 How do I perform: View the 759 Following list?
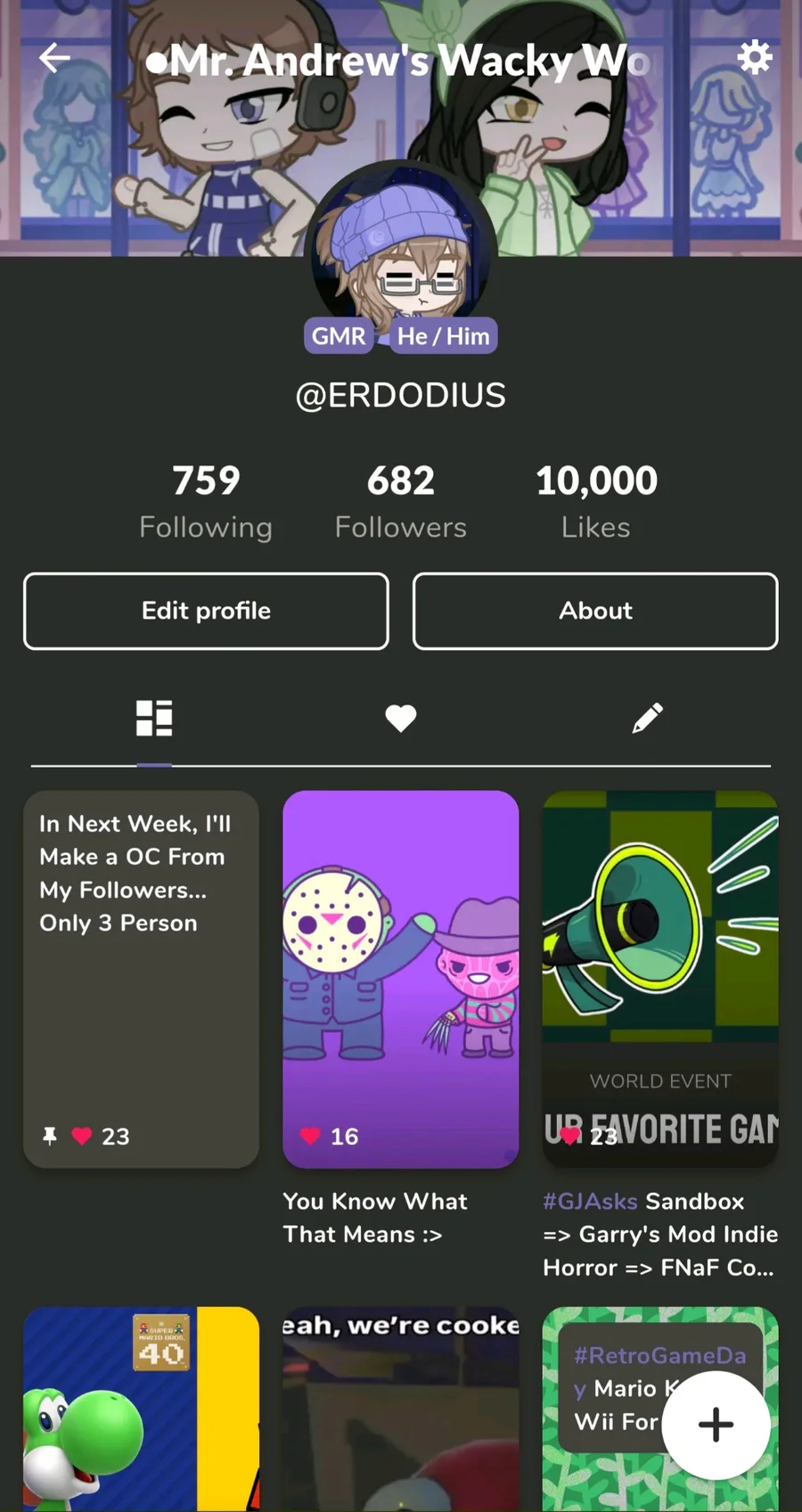tap(206, 501)
